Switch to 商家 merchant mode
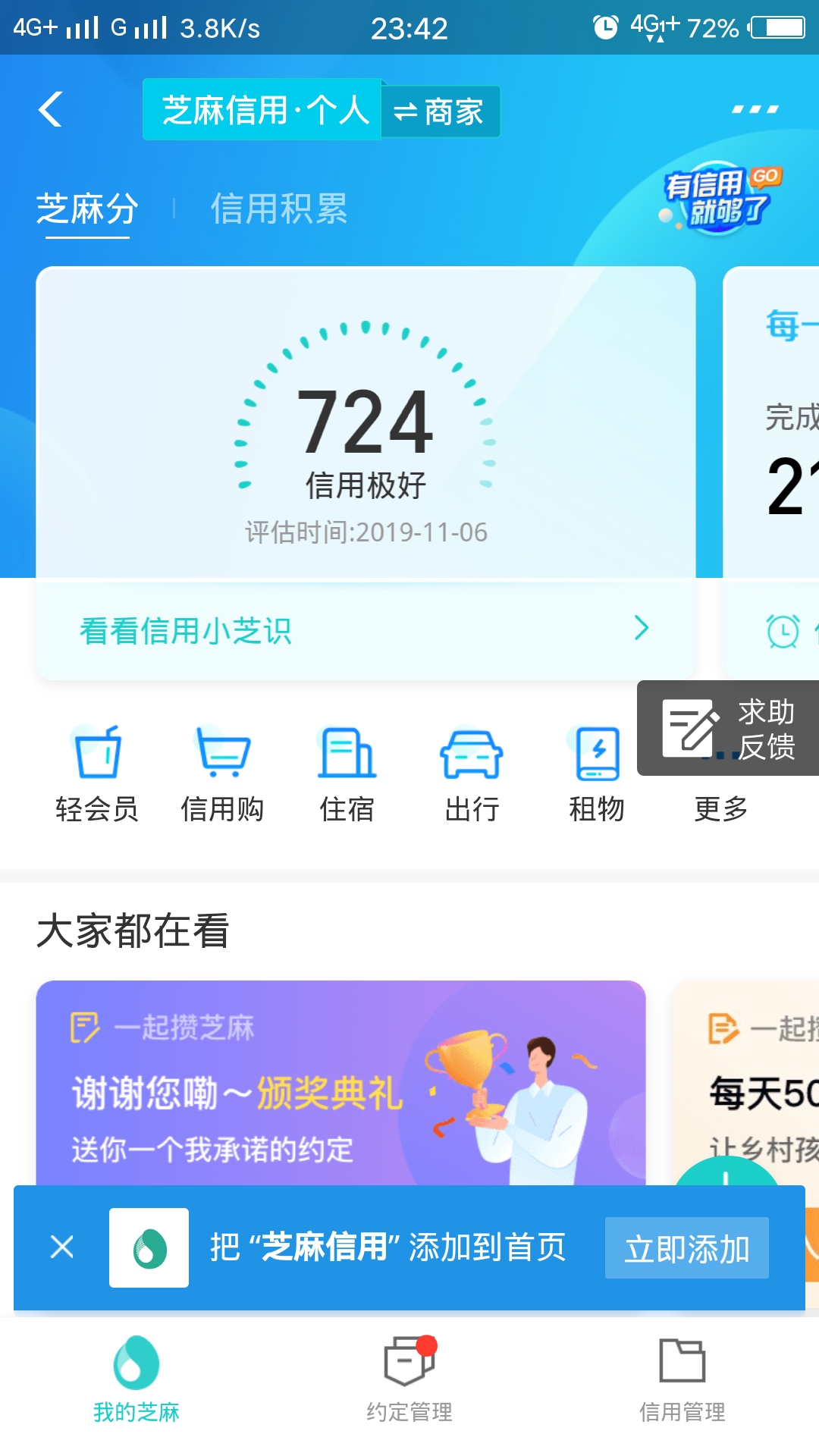The width and height of the screenshot is (819, 1456). pos(442,111)
